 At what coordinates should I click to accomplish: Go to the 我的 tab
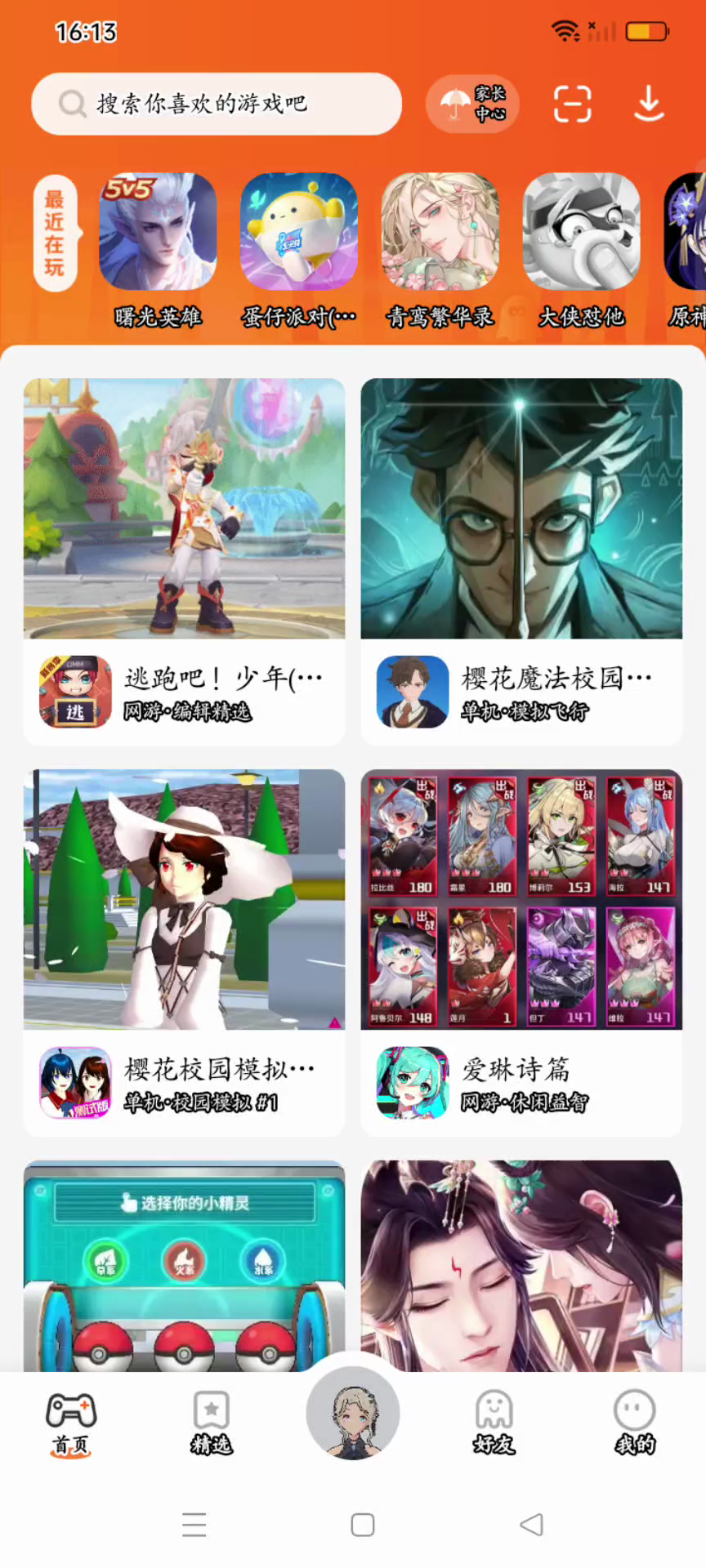635,1423
